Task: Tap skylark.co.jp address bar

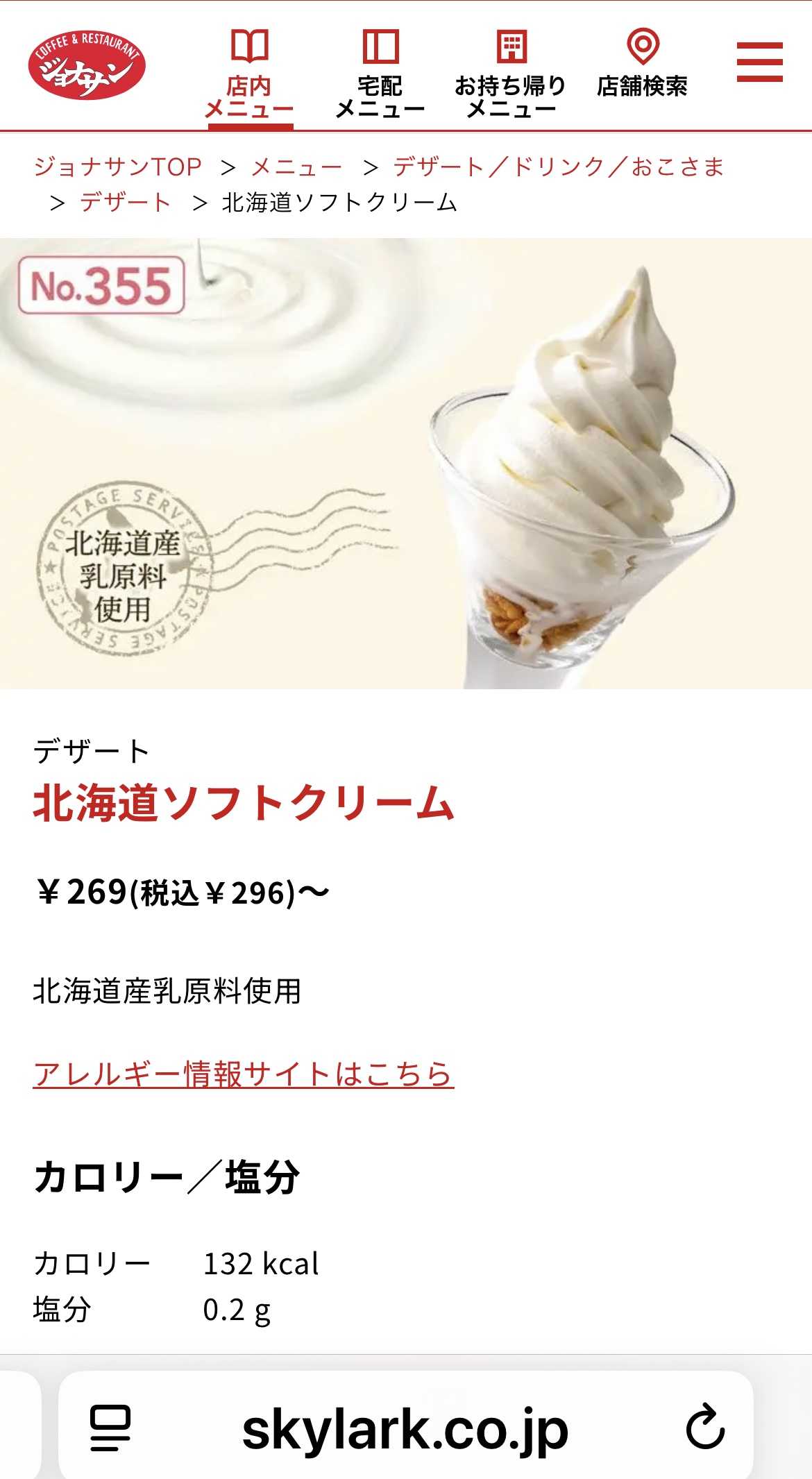Action: [405, 1430]
